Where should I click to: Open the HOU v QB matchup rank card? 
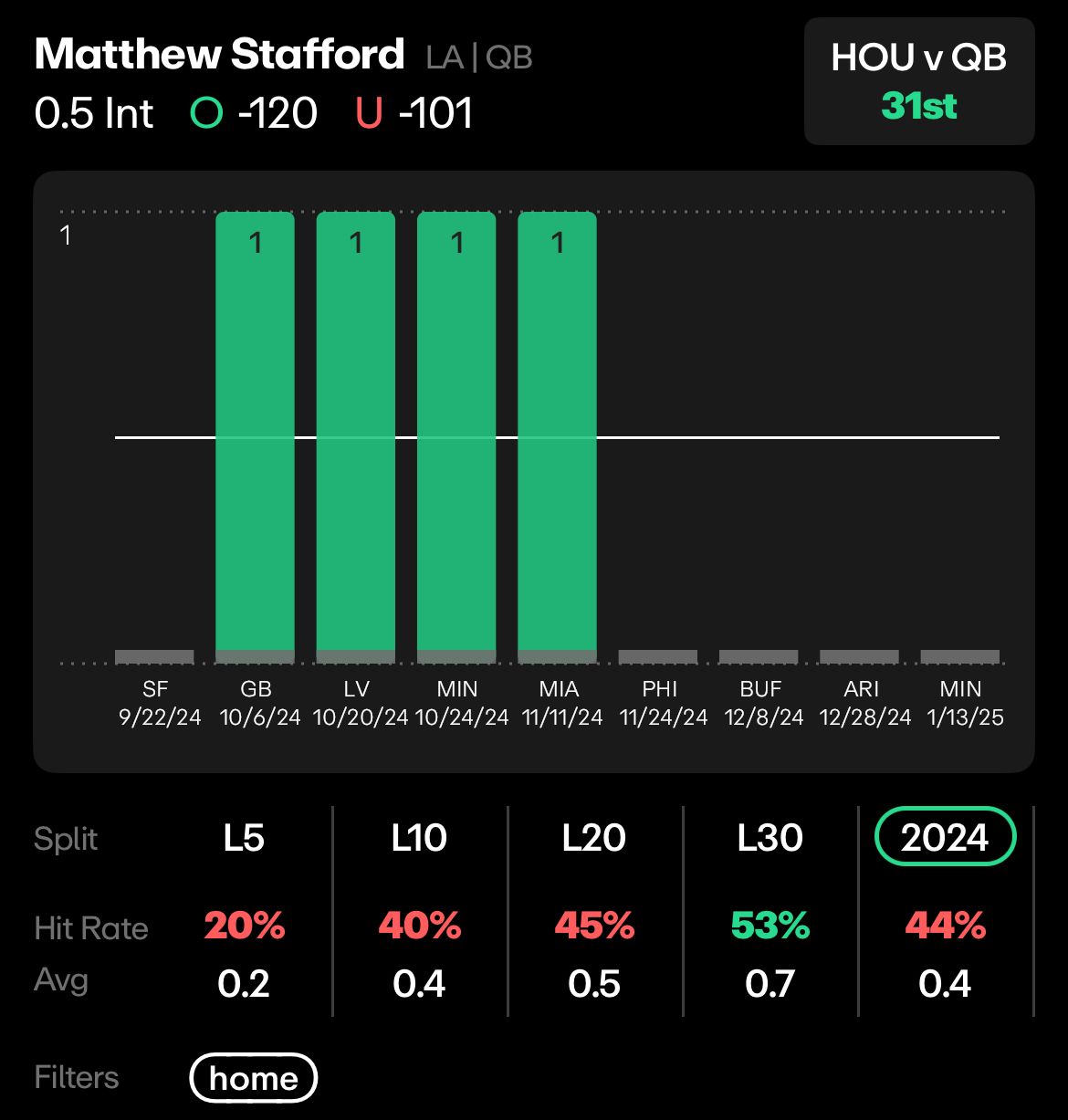[x=919, y=81]
